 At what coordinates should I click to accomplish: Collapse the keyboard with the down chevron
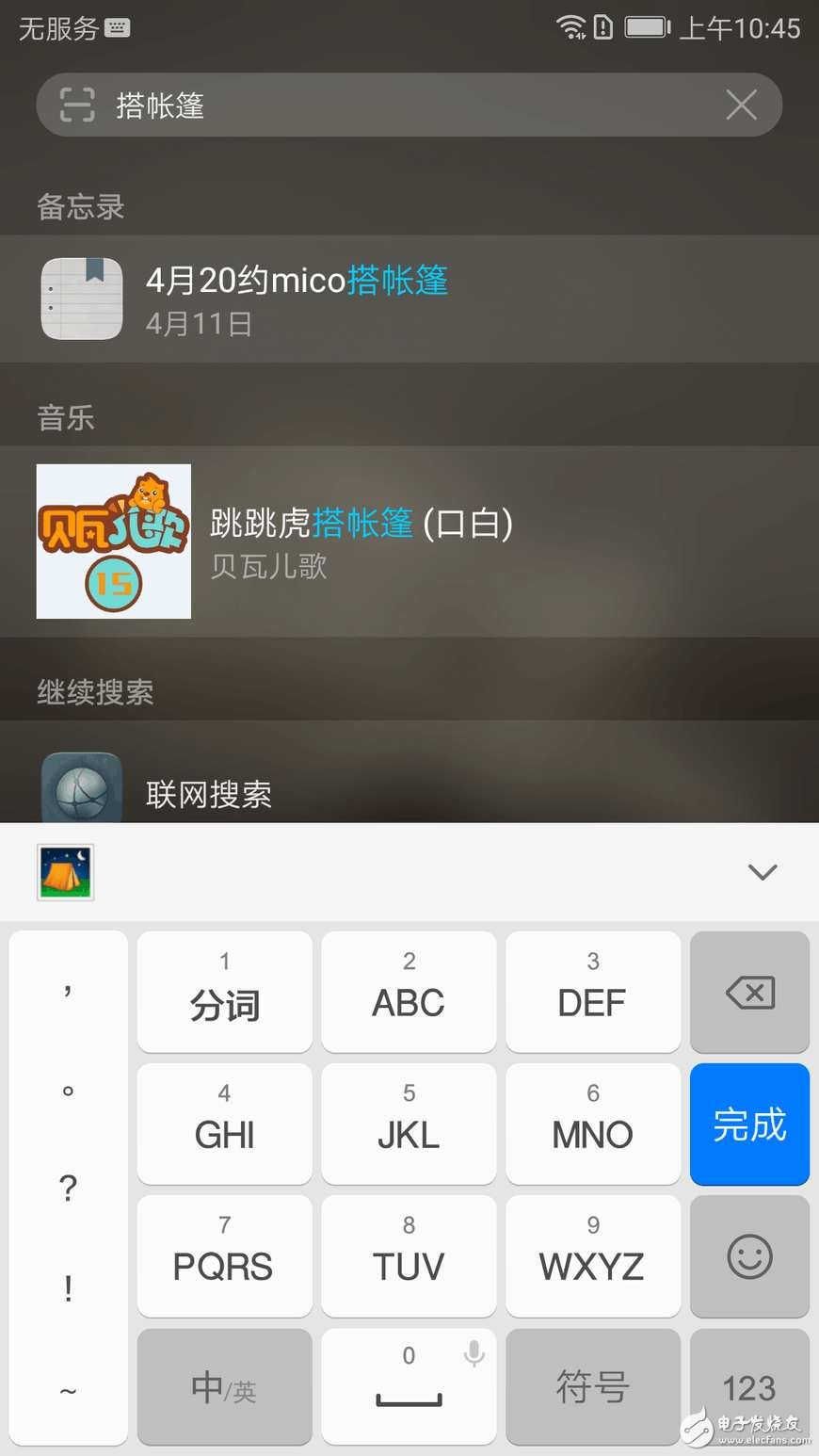tap(762, 872)
